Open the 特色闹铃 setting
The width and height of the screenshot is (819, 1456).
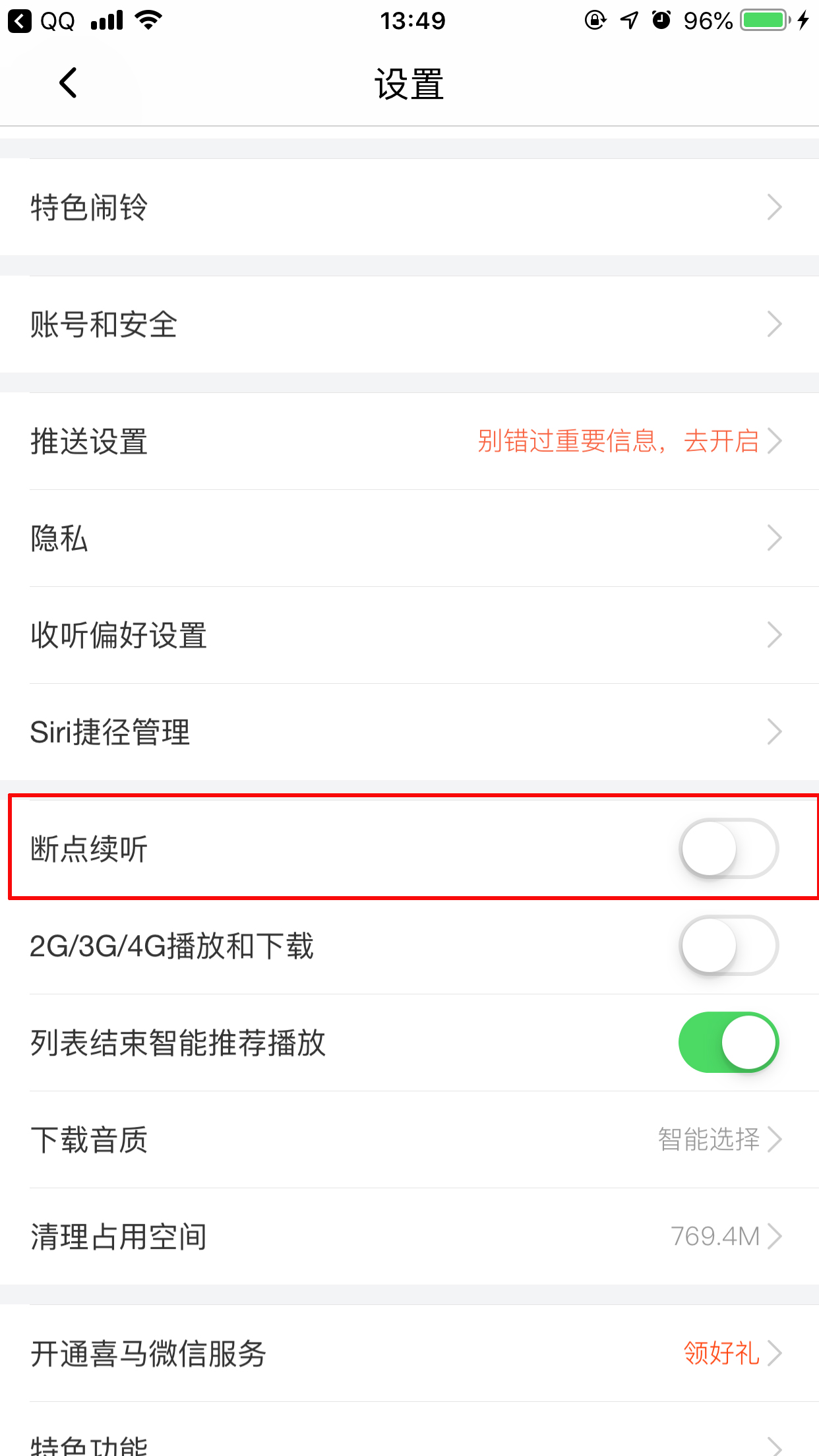point(409,207)
